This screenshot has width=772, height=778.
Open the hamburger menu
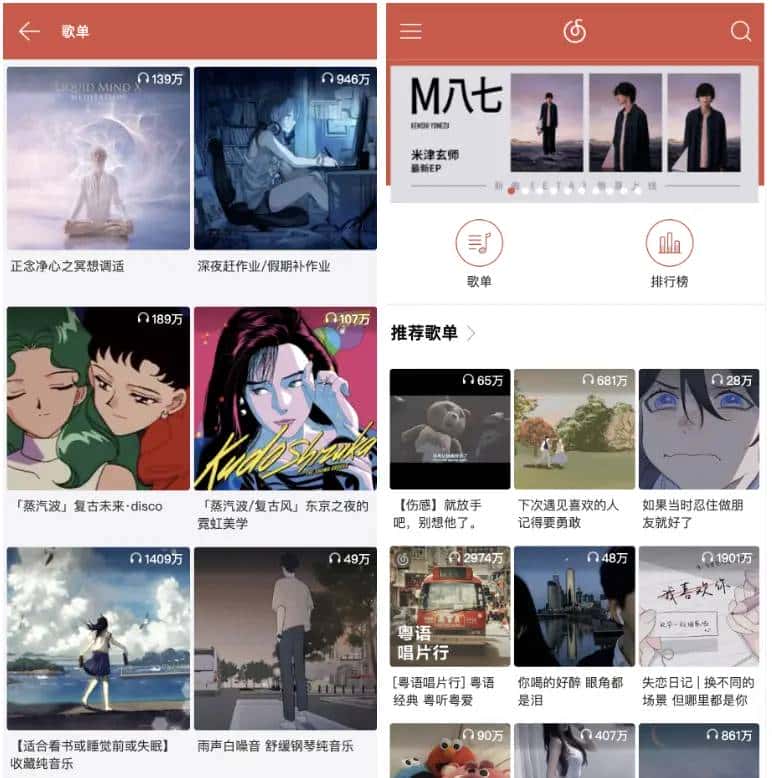pos(410,31)
